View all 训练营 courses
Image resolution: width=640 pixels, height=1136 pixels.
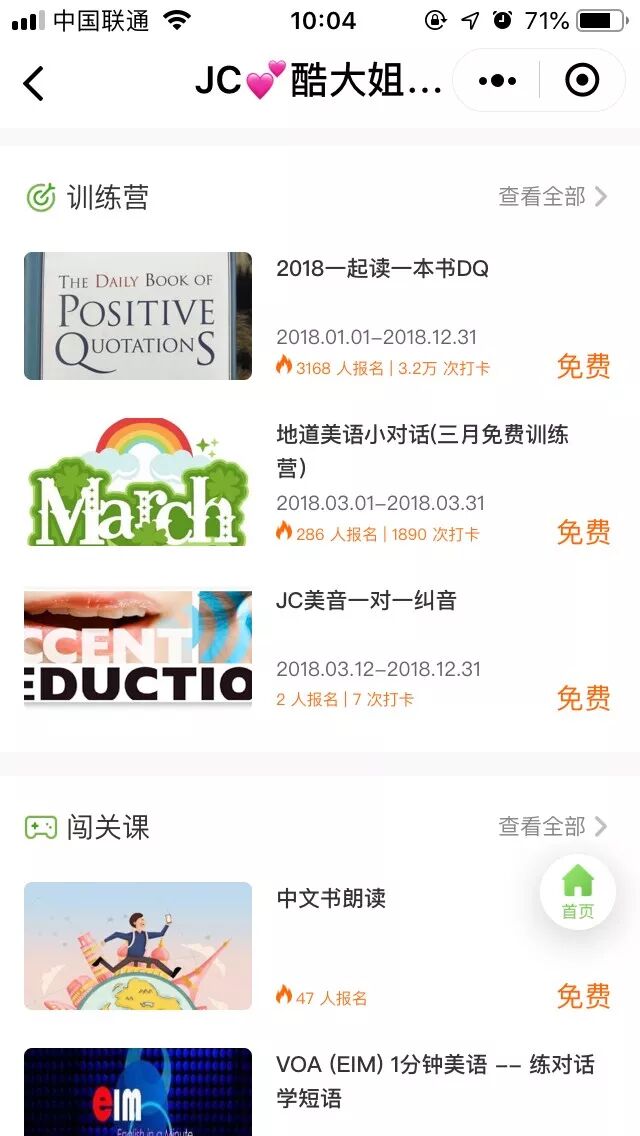pyautogui.click(x=552, y=197)
